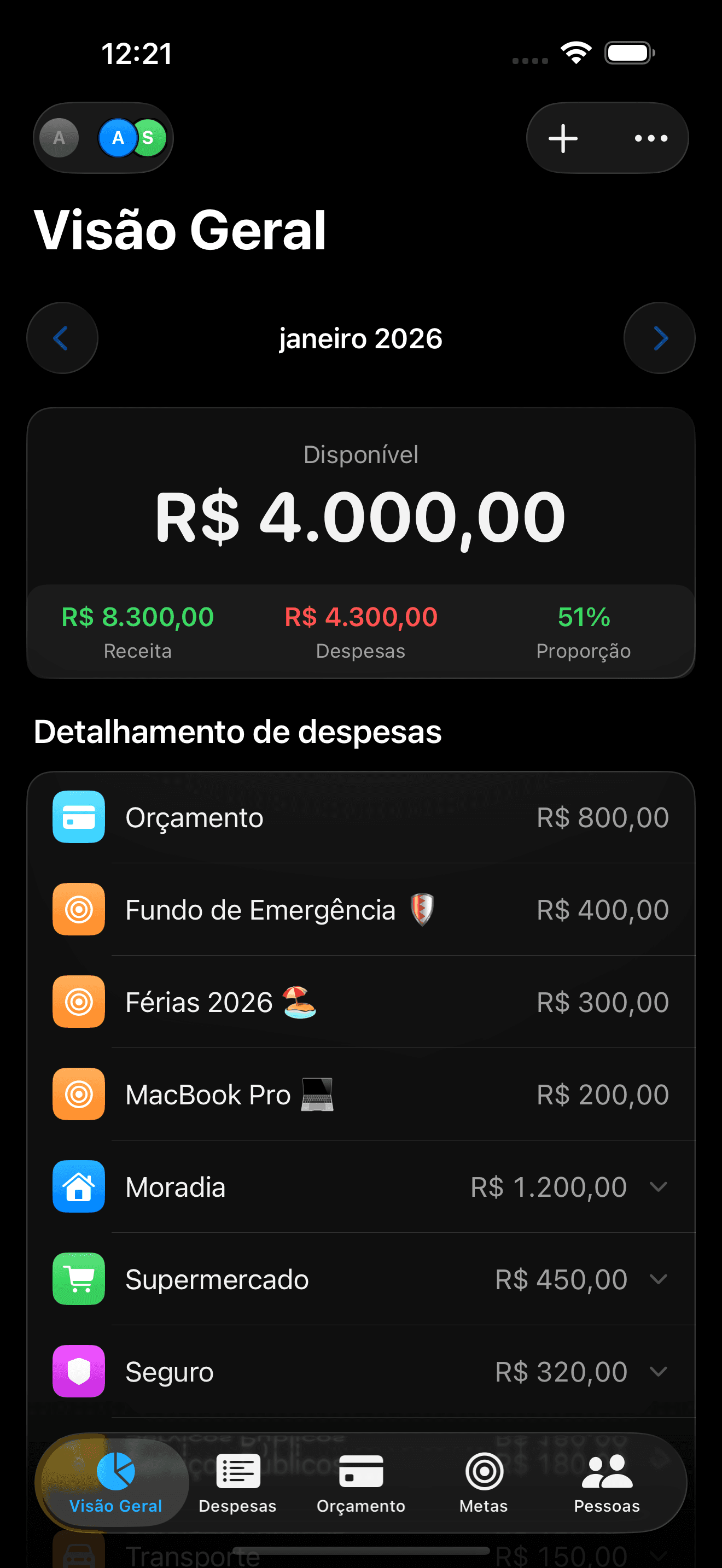The image size is (722, 1568).
Task: Select the Supermercado shopping cart icon
Action: (79, 1279)
